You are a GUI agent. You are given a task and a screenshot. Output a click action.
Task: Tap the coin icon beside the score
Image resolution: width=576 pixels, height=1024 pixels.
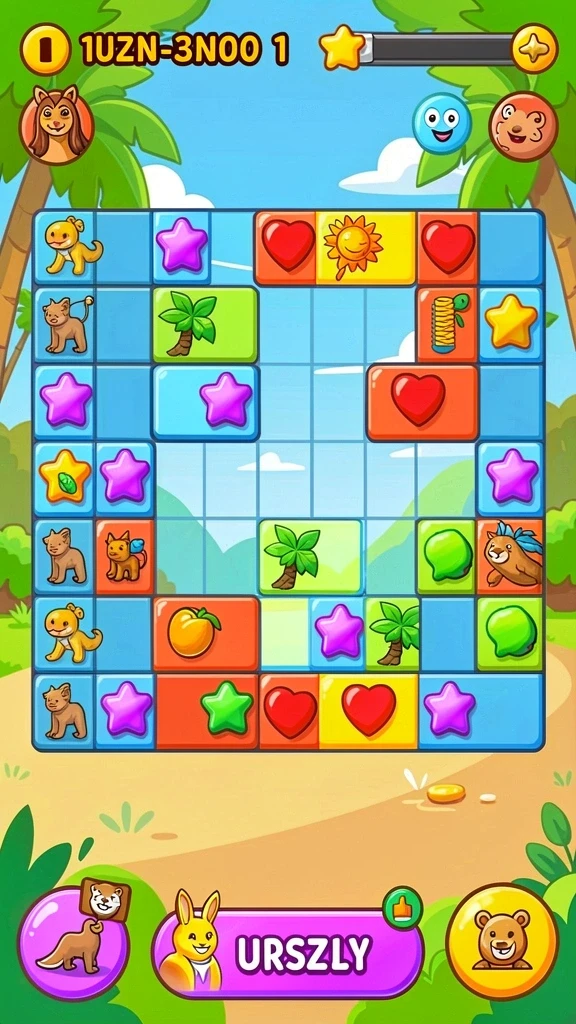click(45, 49)
